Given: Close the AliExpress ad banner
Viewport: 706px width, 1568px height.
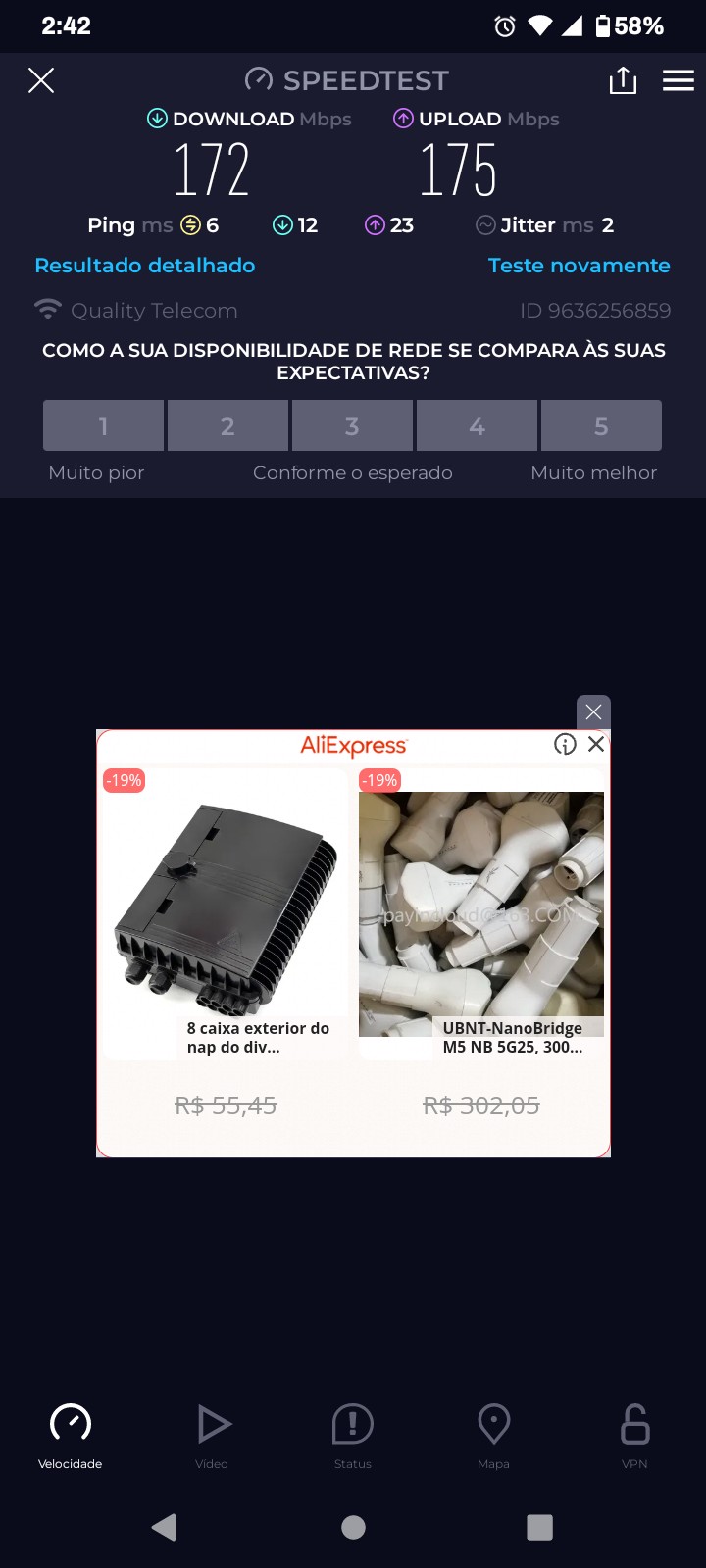Looking at the screenshot, I should pyautogui.click(x=596, y=744).
